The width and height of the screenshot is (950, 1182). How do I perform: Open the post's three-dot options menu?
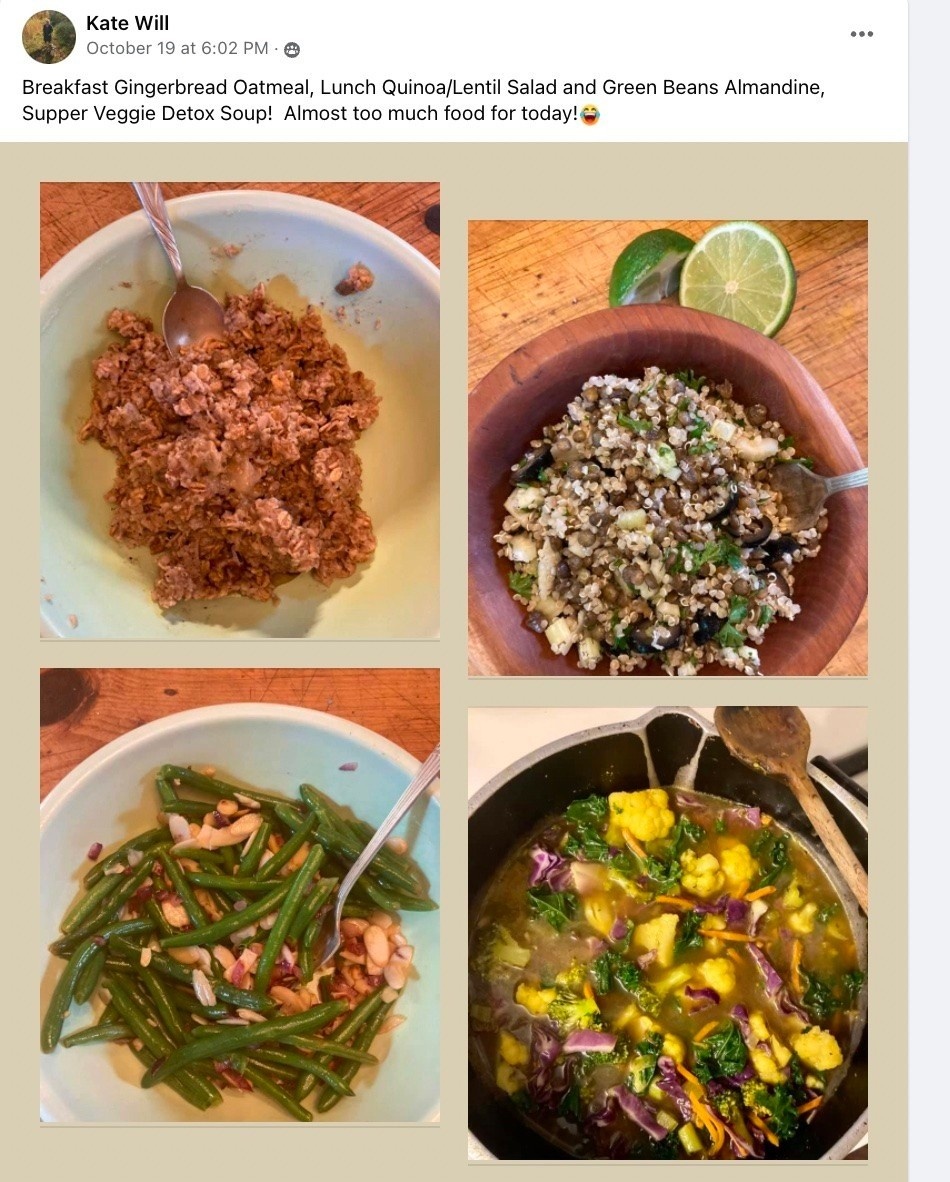[x=861, y=34]
